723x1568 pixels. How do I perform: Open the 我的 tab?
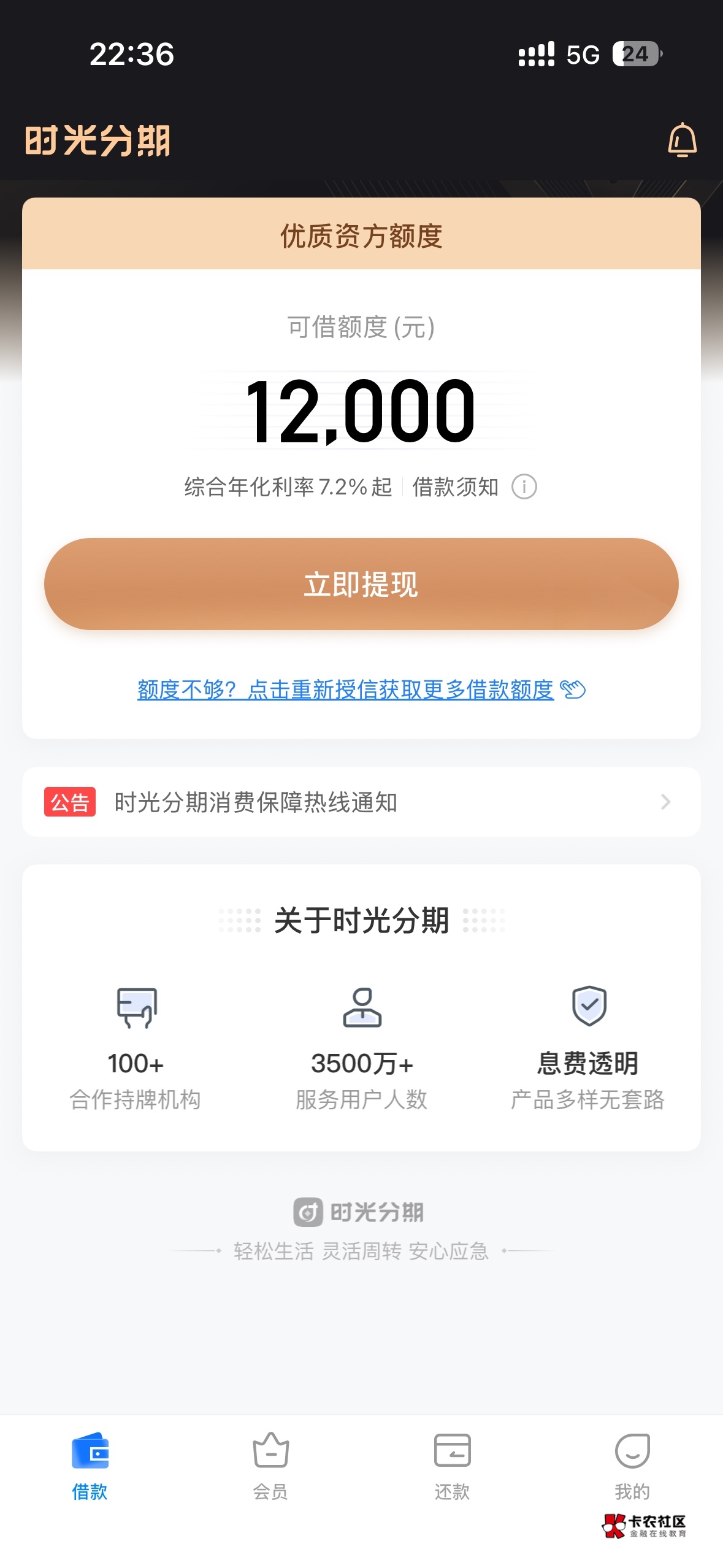(632, 1465)
